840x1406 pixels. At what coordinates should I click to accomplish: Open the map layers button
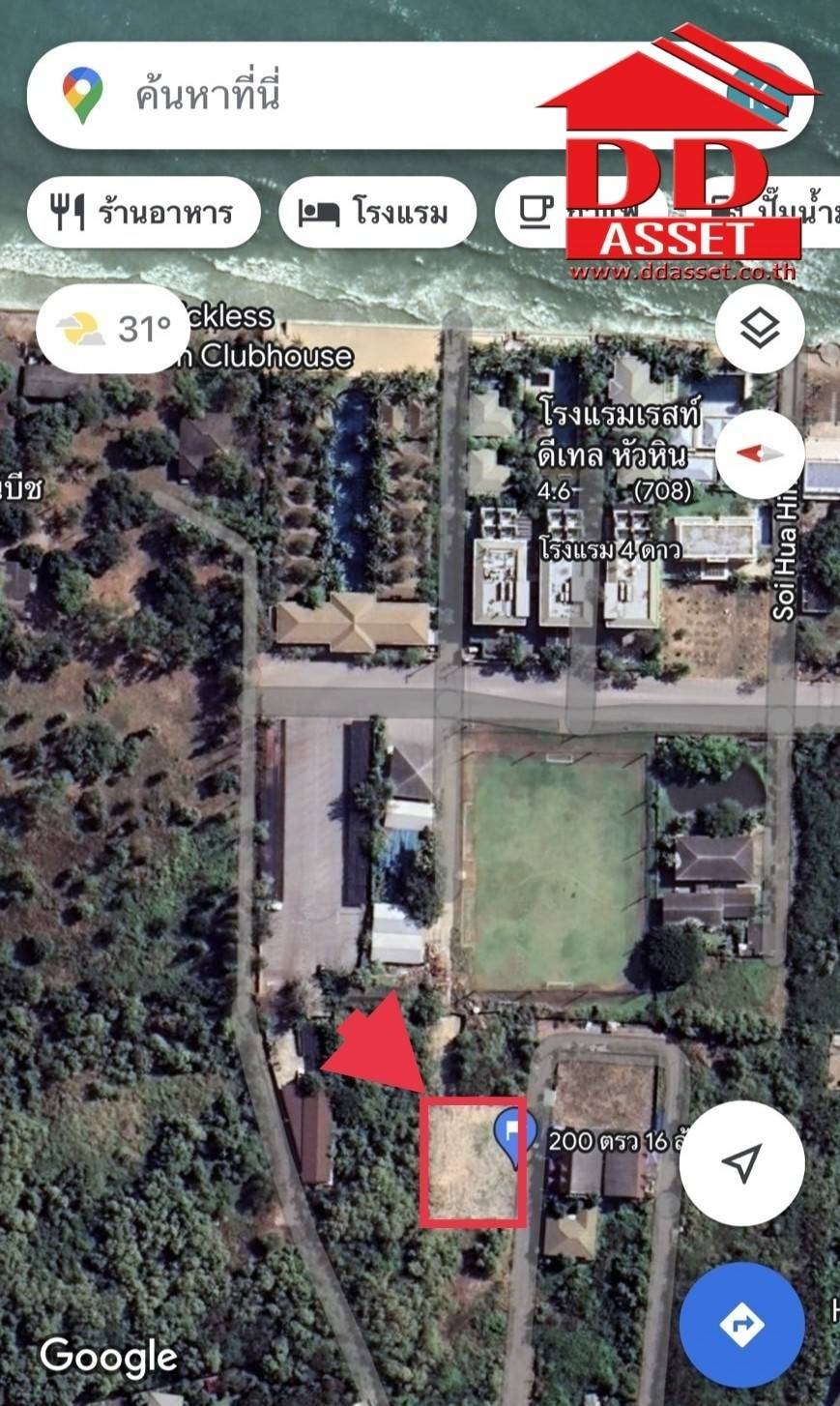tap(760, 329)
